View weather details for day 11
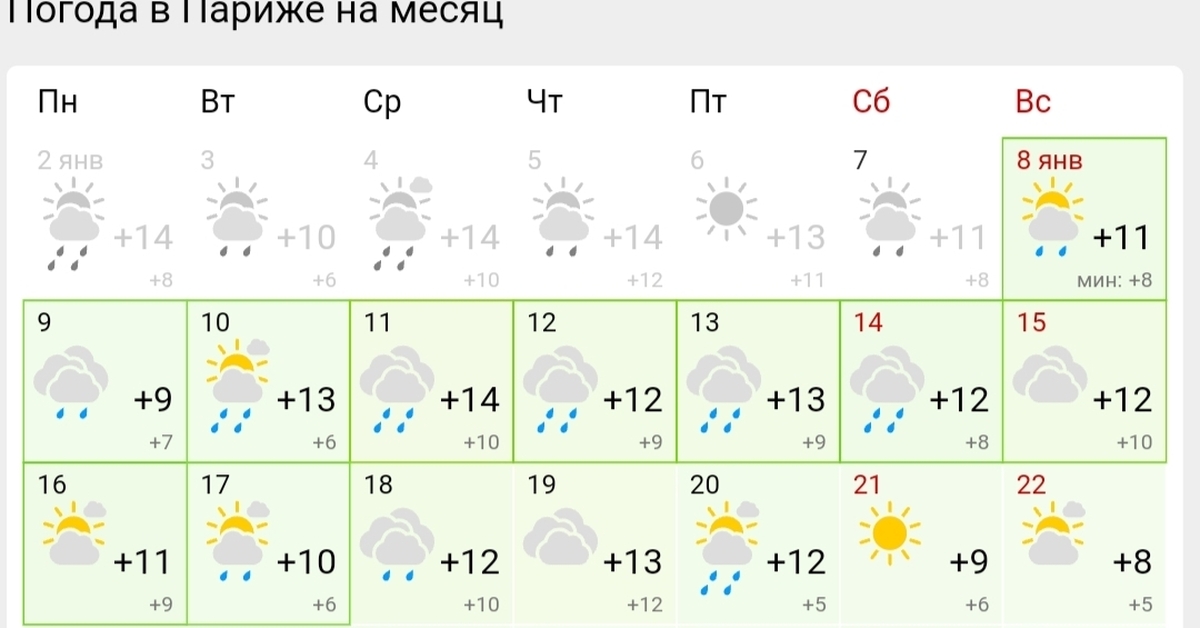 tap(431, 380)
